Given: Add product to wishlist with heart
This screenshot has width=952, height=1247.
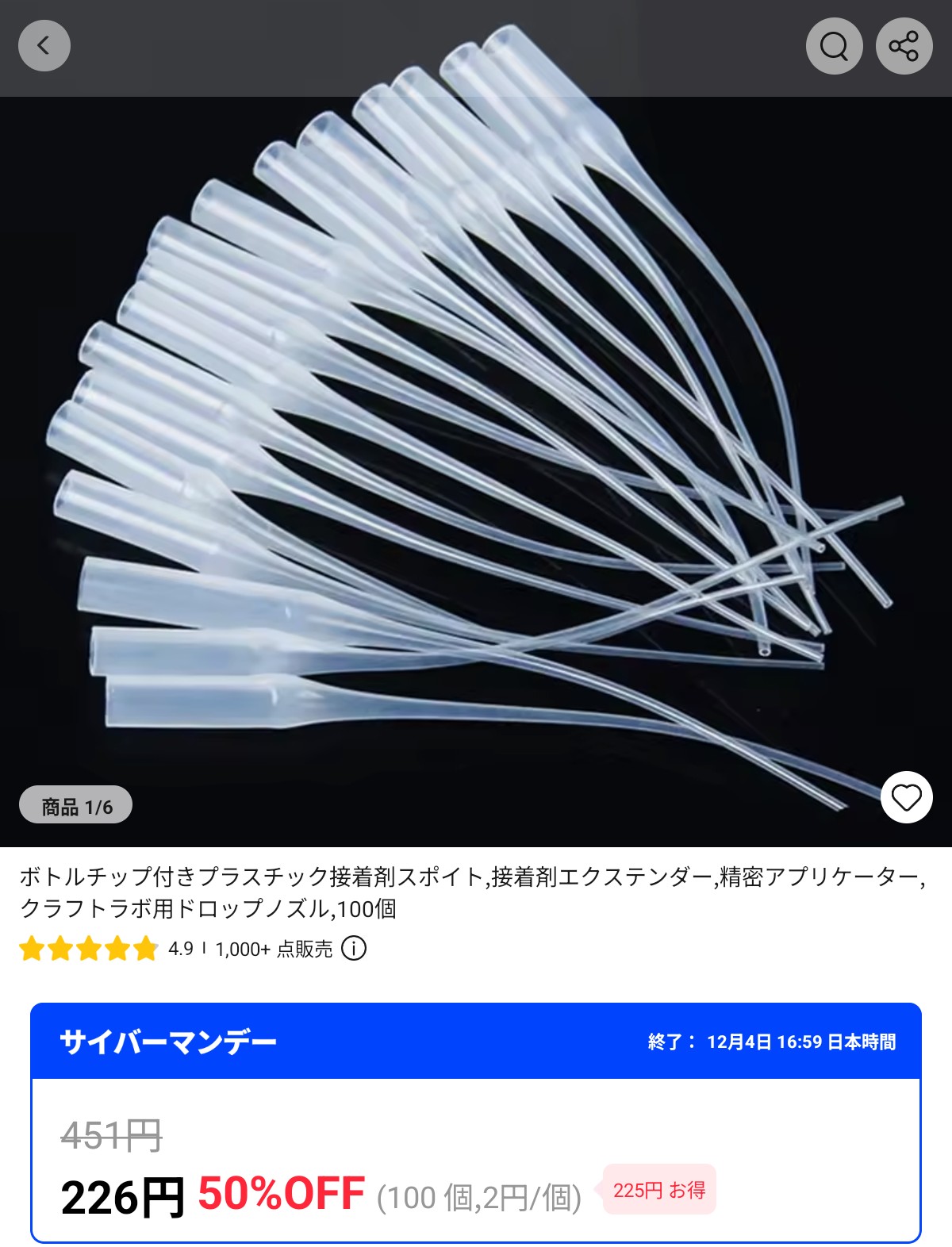Looking at the screenshot, I should click(x=906, y=796).
